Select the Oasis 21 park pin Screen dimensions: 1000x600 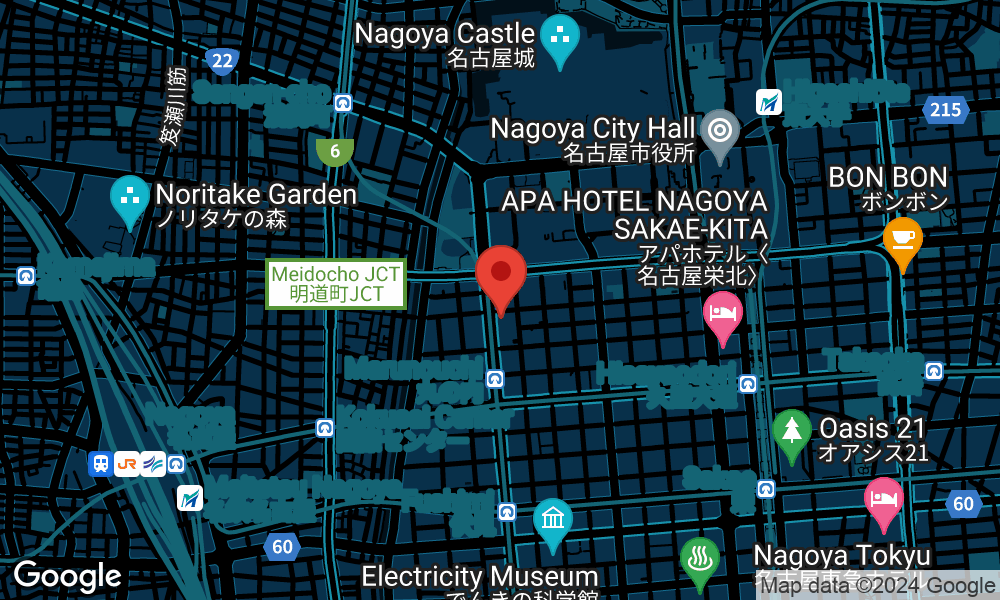pos(792,433)
